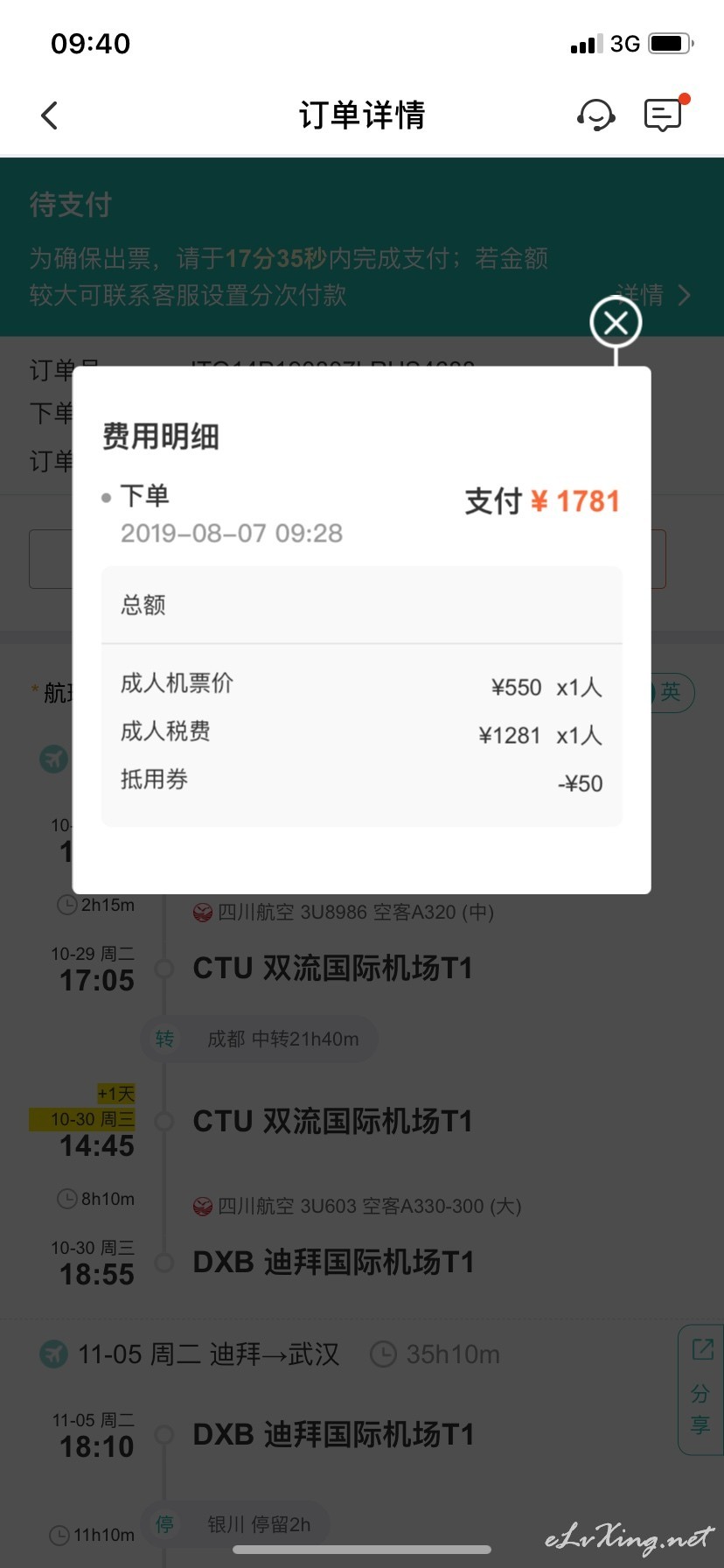Contact customer service via headset icon
Screen dimensions: 724x1568
point(596,115)
